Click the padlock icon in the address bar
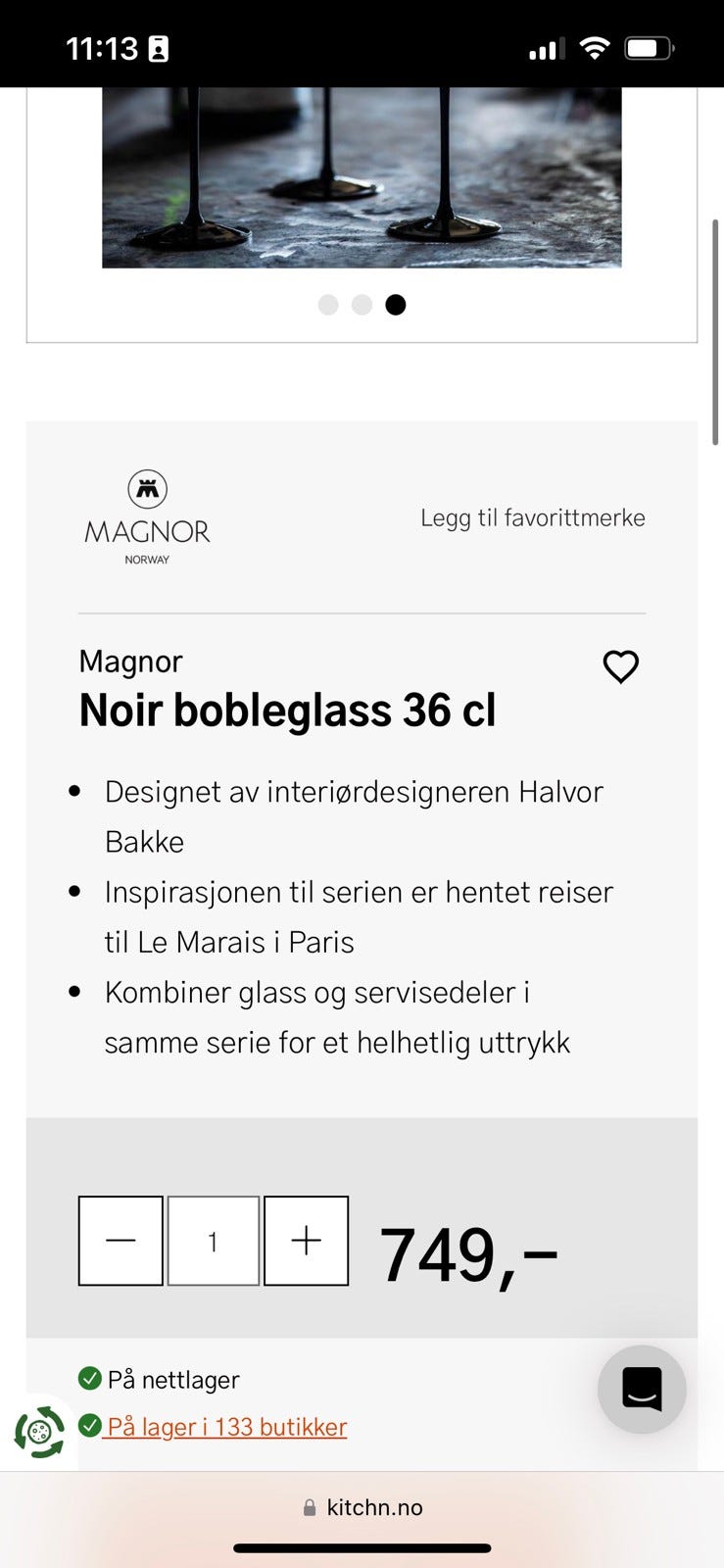 [309, 1506]
